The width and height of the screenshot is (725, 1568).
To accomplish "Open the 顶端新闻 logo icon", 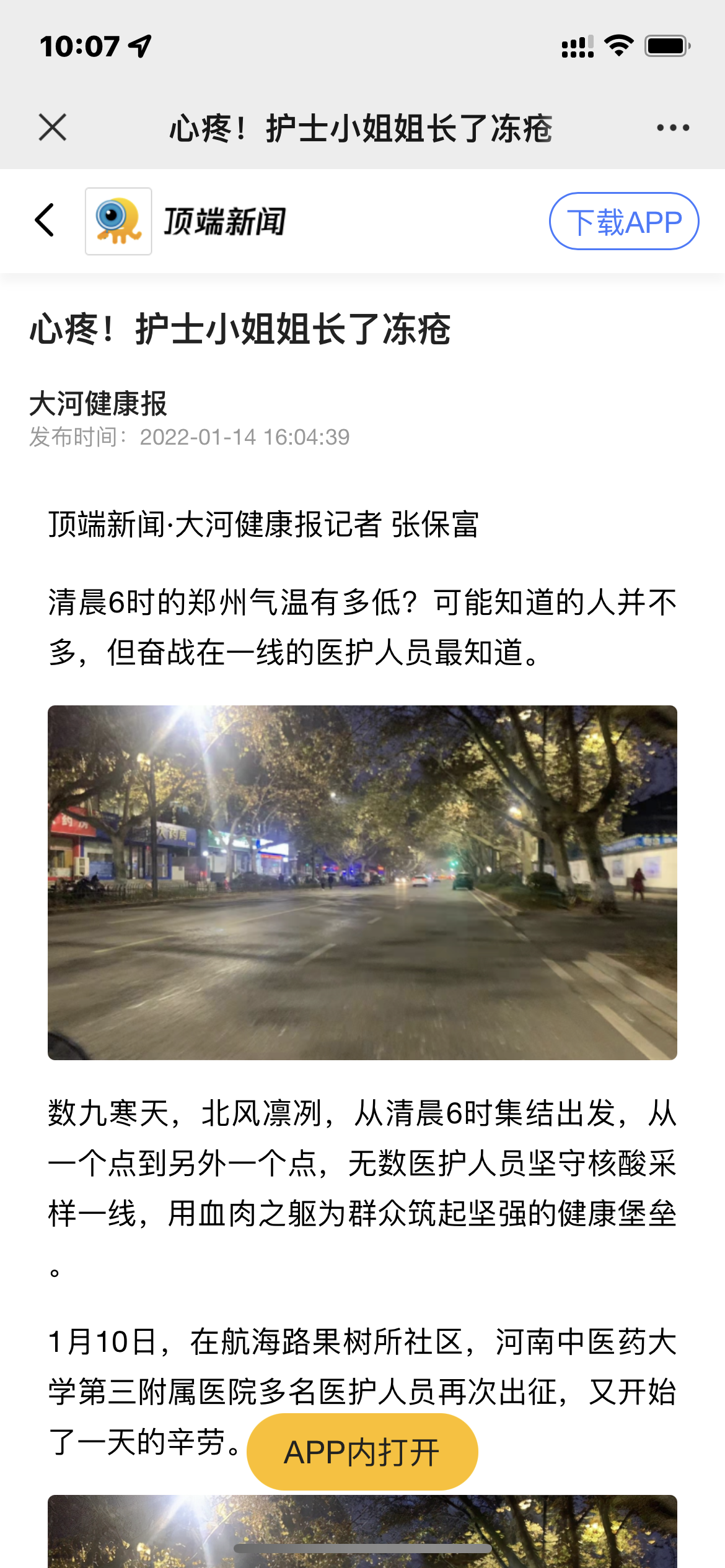I will (x=118, y=221).
